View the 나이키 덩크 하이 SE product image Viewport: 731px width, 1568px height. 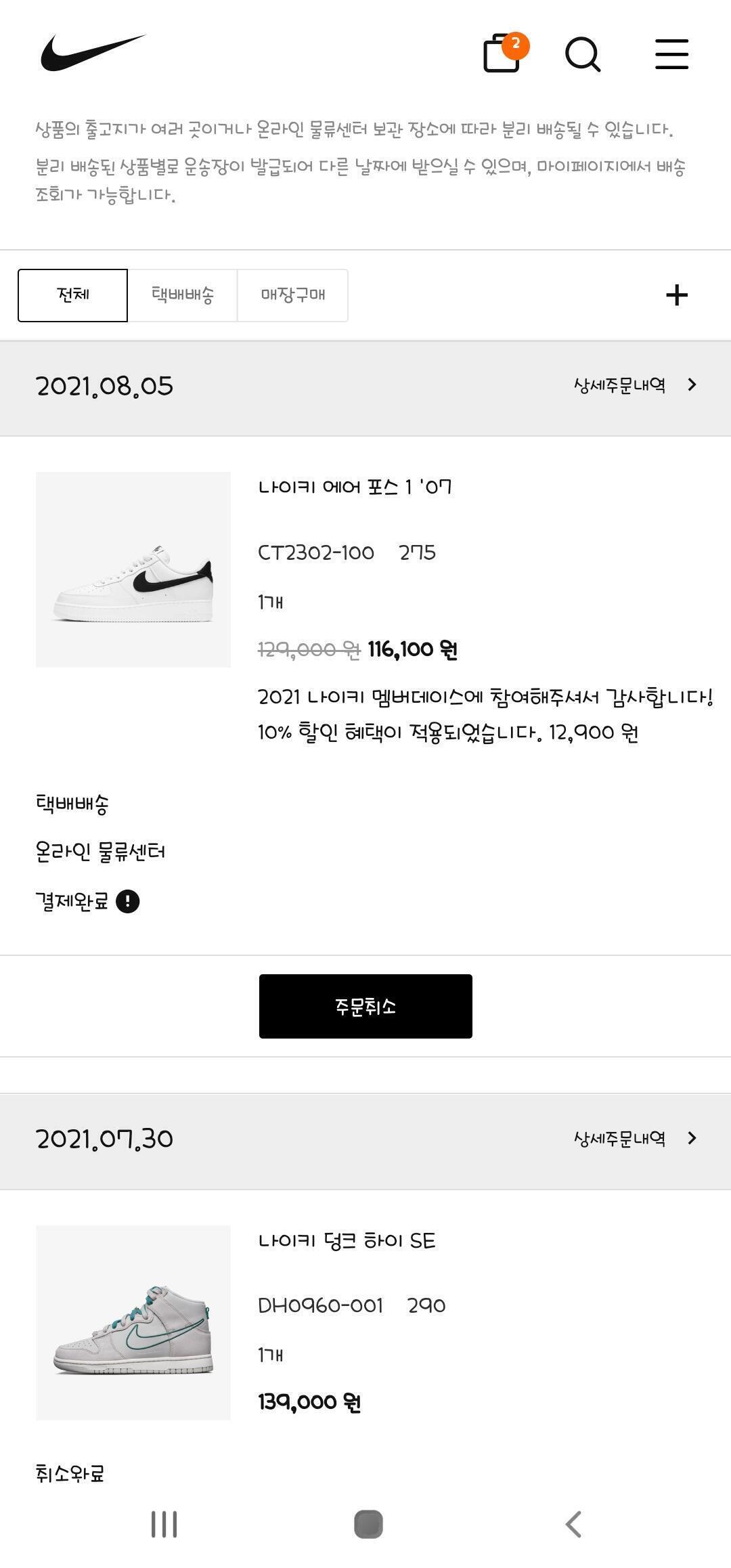point(133,1322)
